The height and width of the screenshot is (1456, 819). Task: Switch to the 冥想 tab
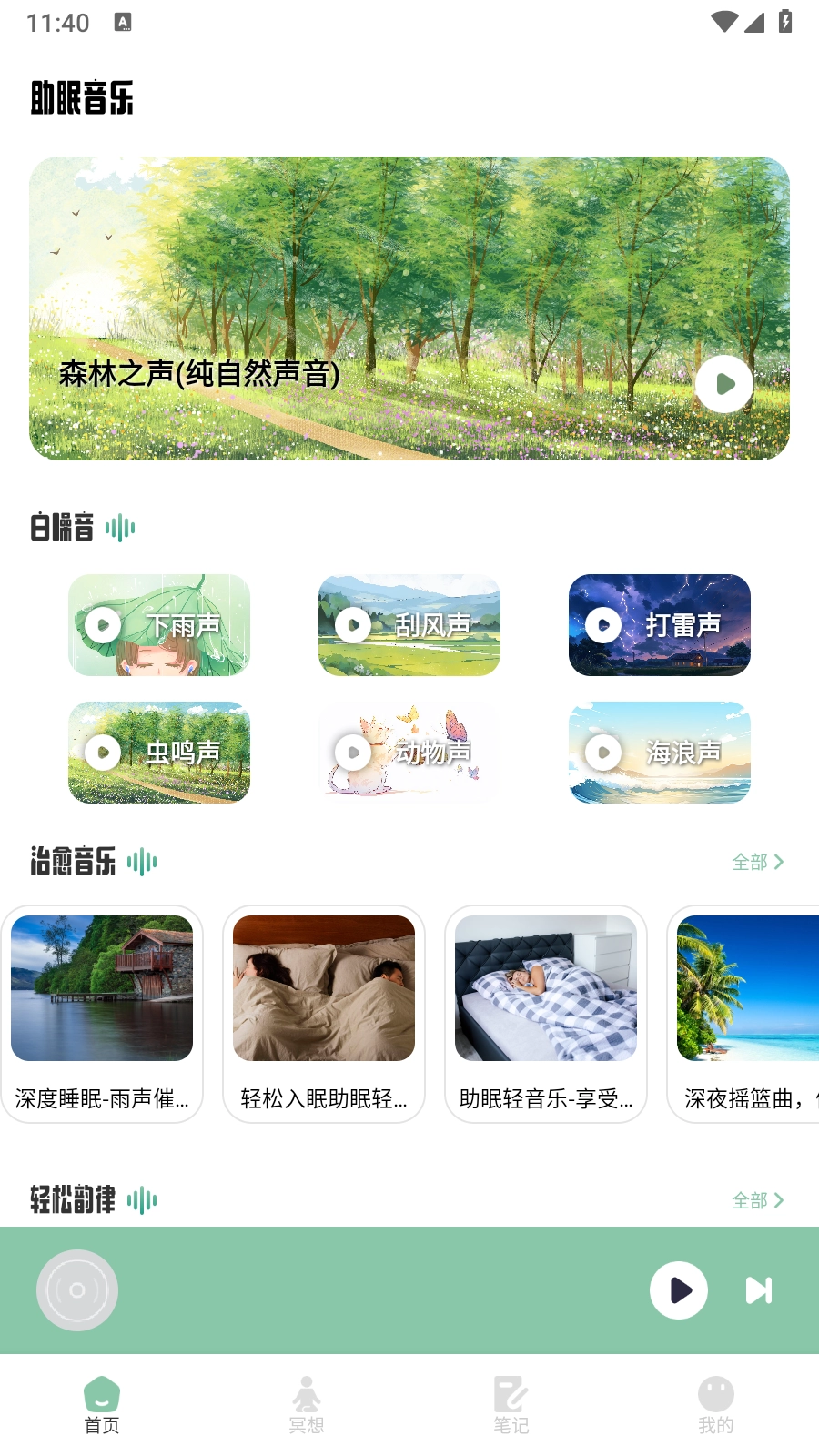[307, 1404]
